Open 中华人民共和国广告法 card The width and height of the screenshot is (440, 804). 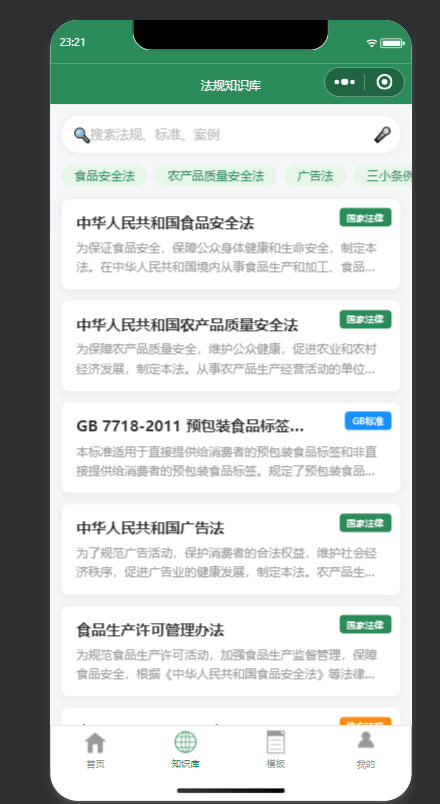pyautogui.click(x=231, y=549)
